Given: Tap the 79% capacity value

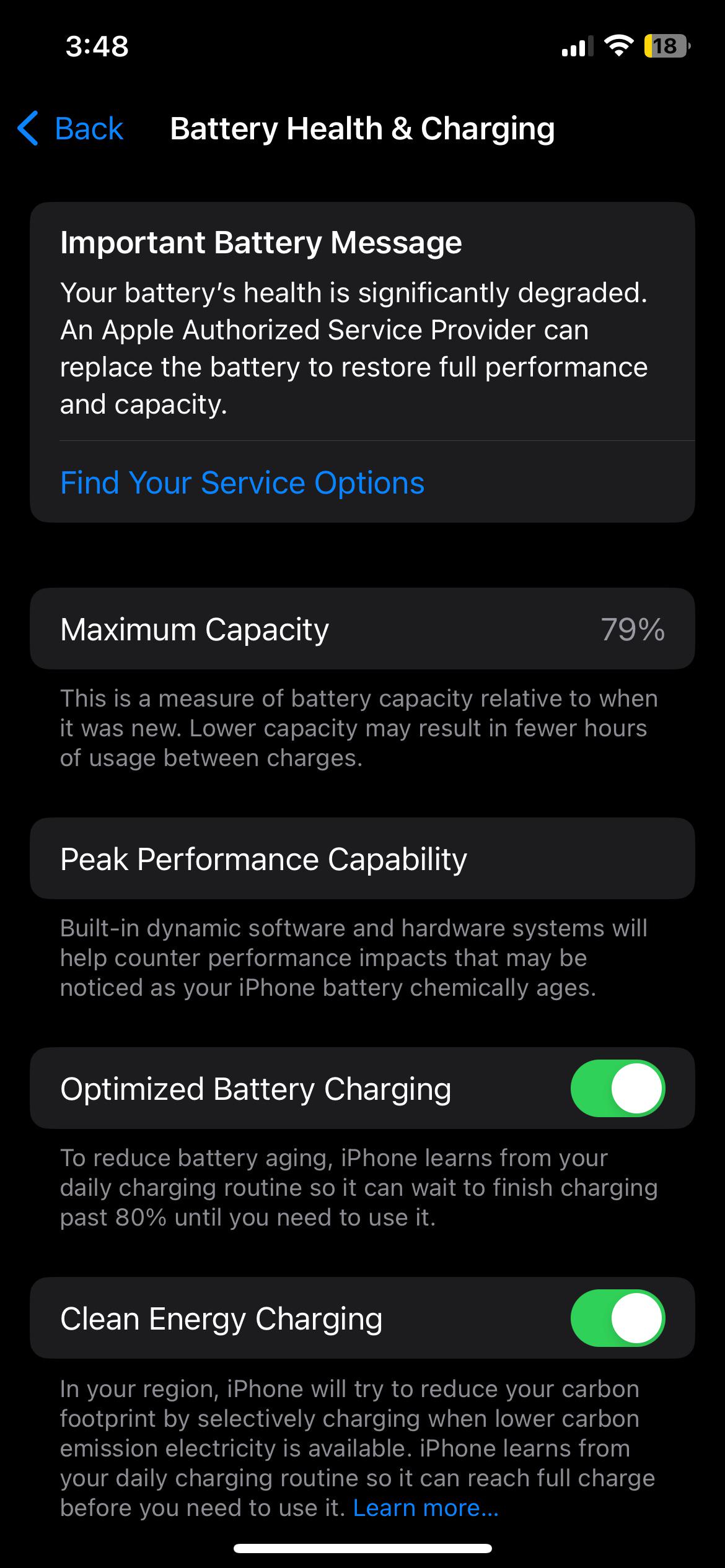Looking at the screenshot, I should coord(633,629).
